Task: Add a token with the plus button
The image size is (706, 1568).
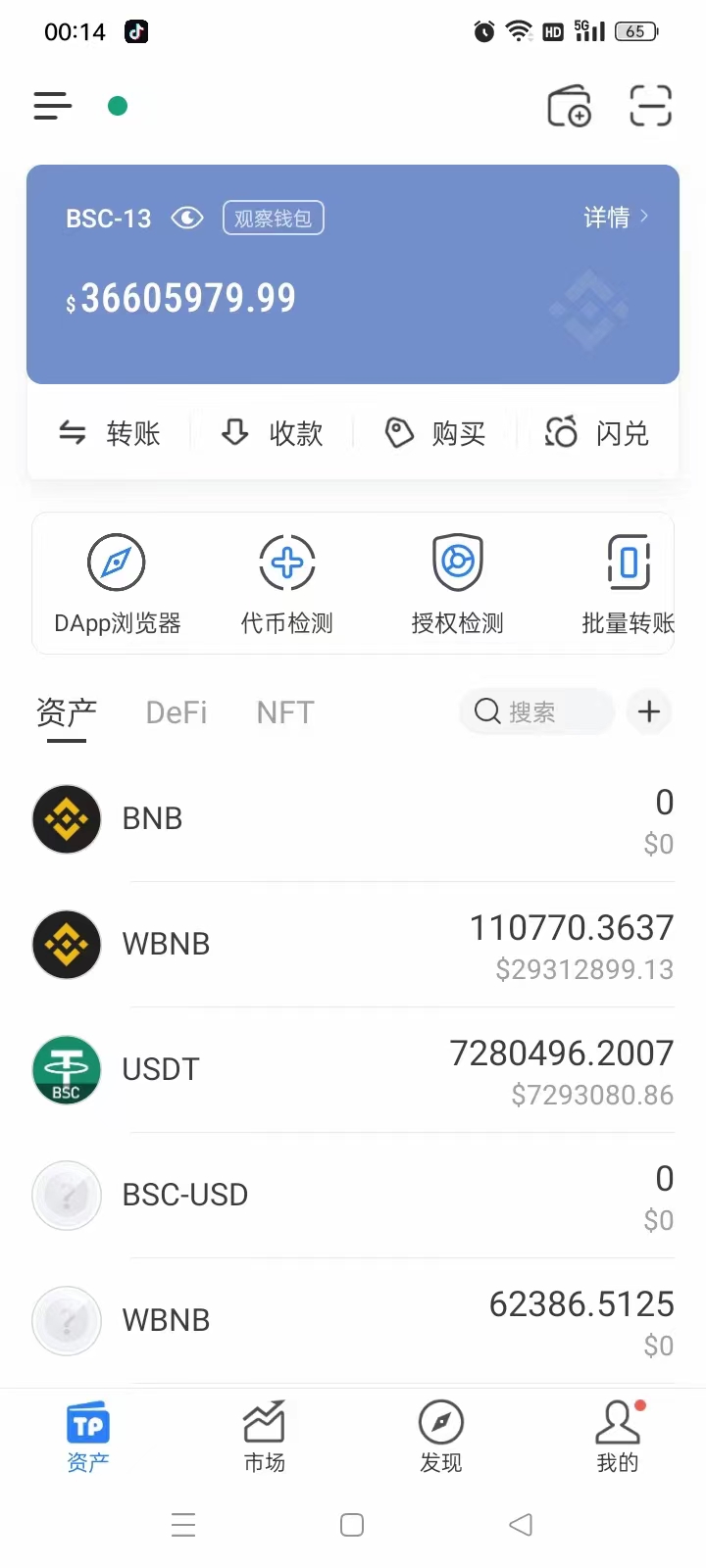Action: [x=649, y=711]
